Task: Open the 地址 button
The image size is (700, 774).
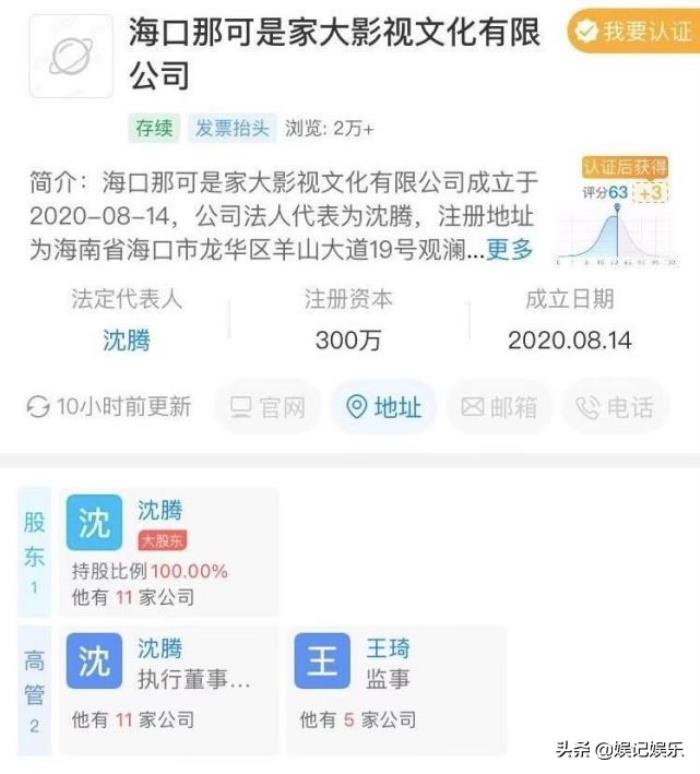Action: coord(384,407)
